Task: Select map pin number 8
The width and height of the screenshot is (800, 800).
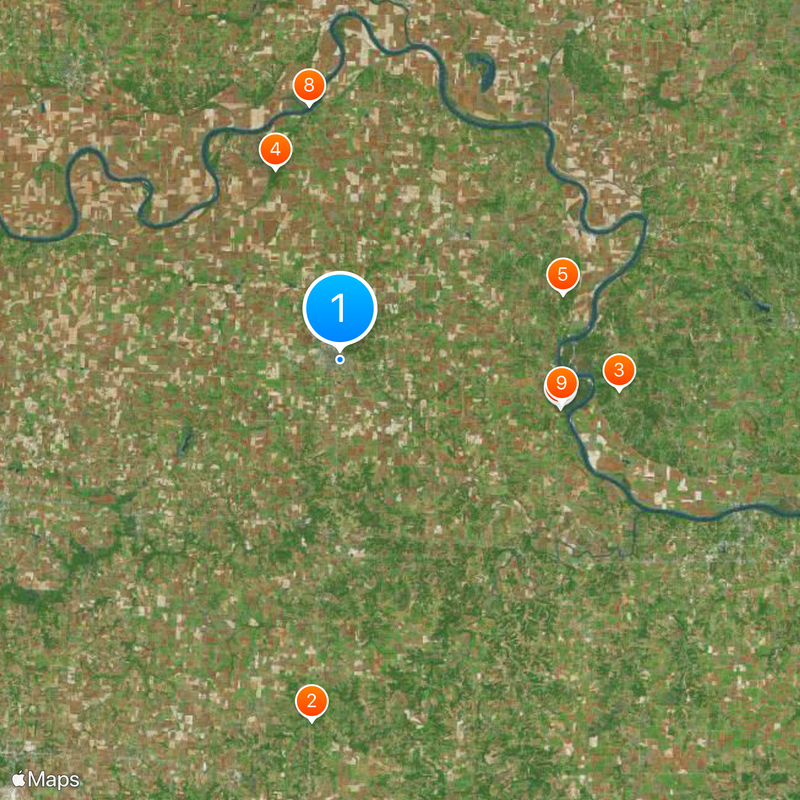Action: point(309,85)
